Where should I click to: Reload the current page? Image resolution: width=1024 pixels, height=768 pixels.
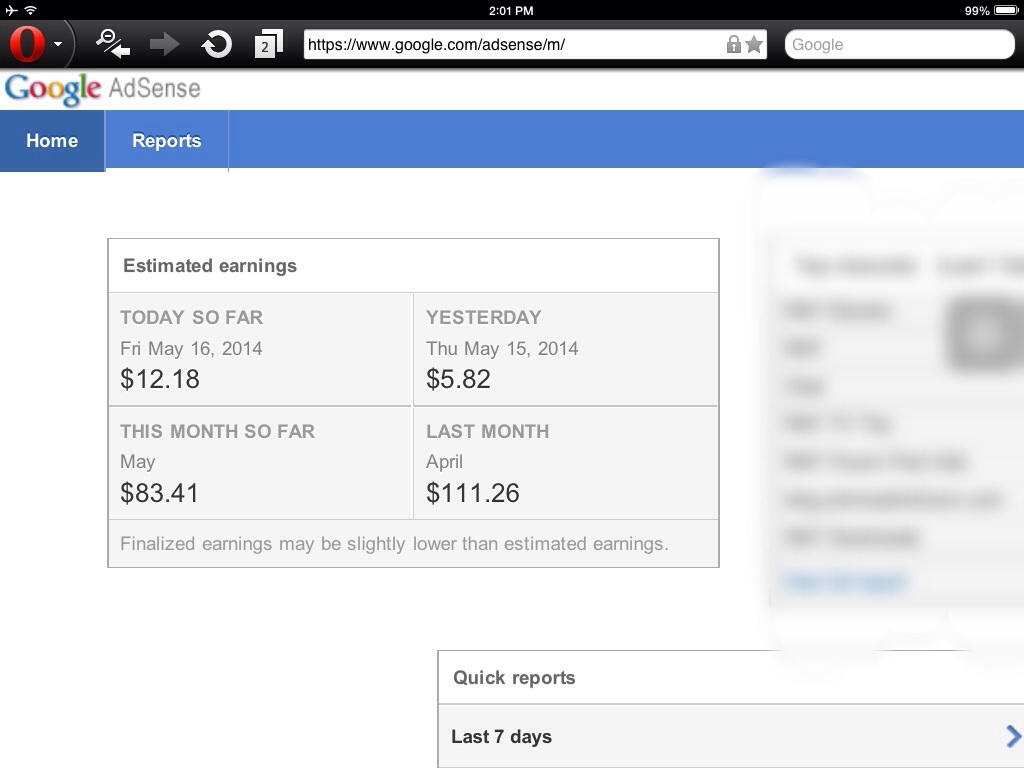point(217,44)
